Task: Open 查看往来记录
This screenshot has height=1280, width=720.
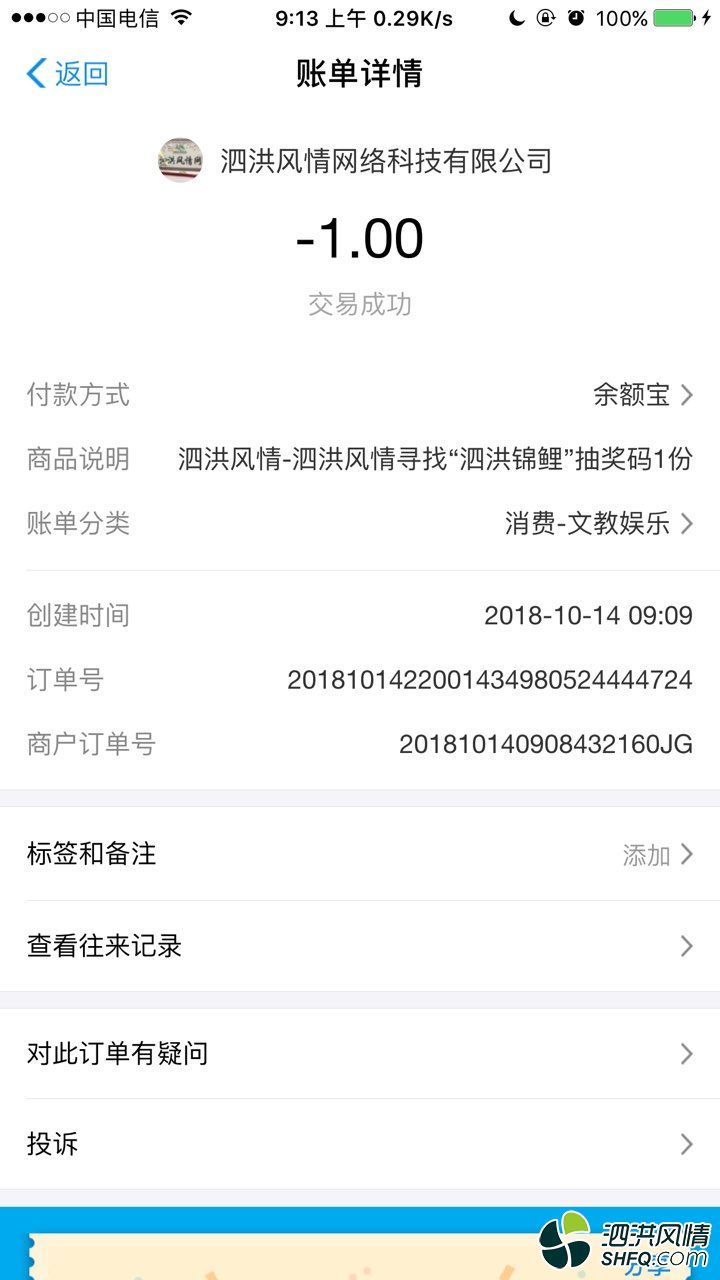Action: tap(360, 946)
